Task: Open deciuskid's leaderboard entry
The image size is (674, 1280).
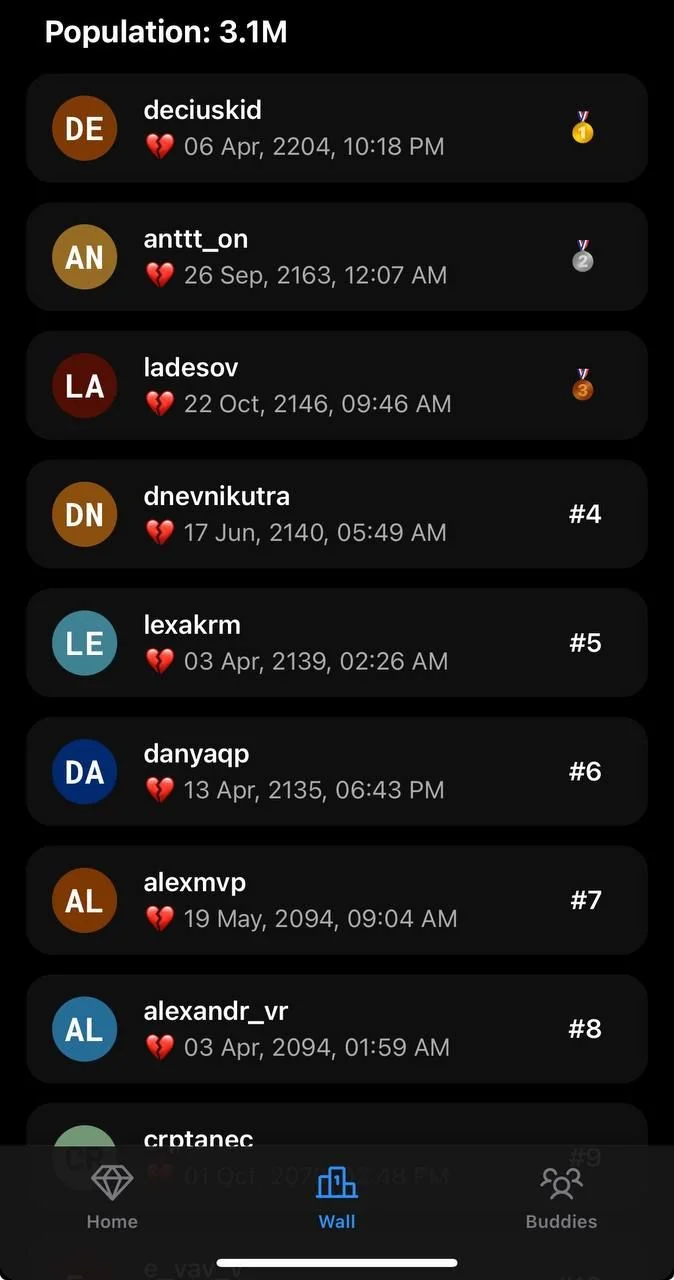Action: point(337,128)
